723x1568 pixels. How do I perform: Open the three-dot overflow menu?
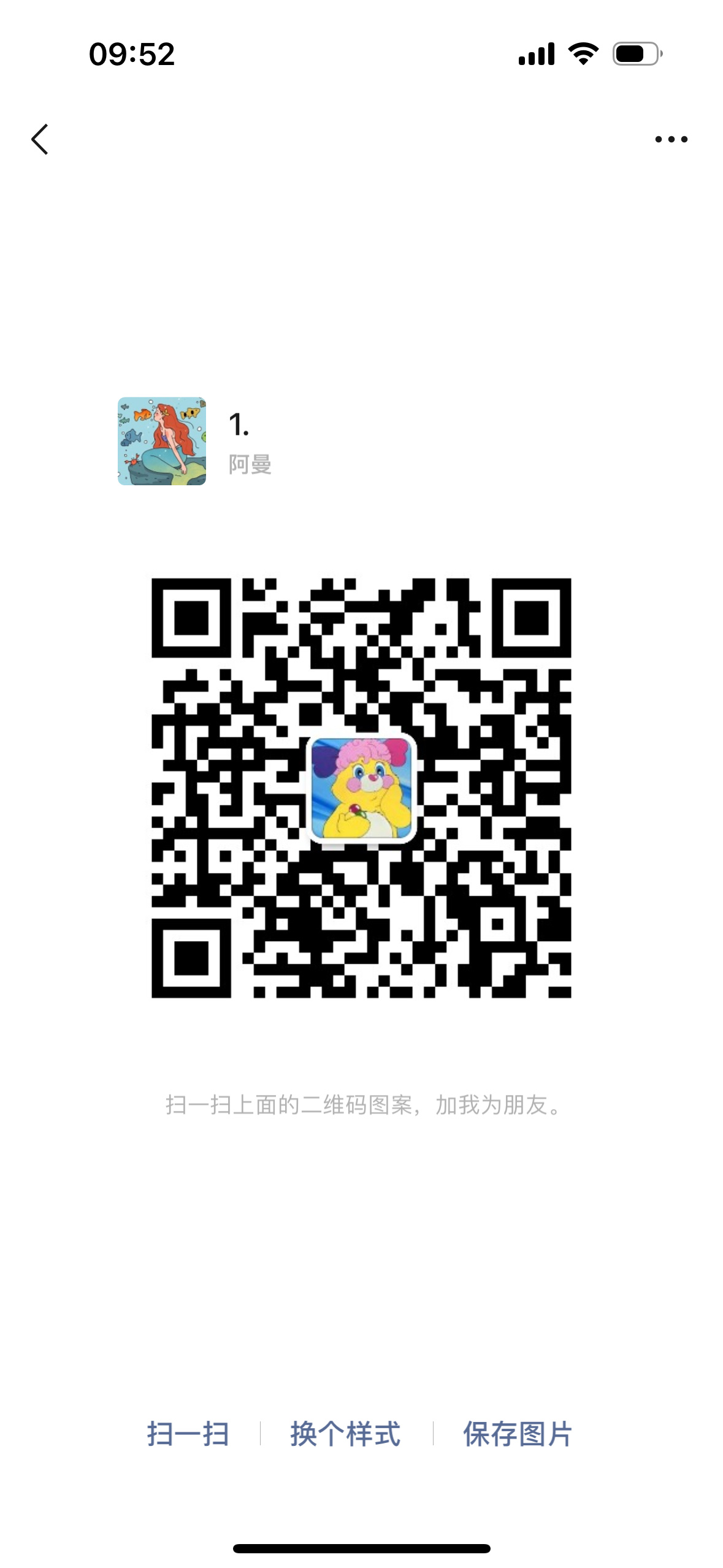pos(671,139)
